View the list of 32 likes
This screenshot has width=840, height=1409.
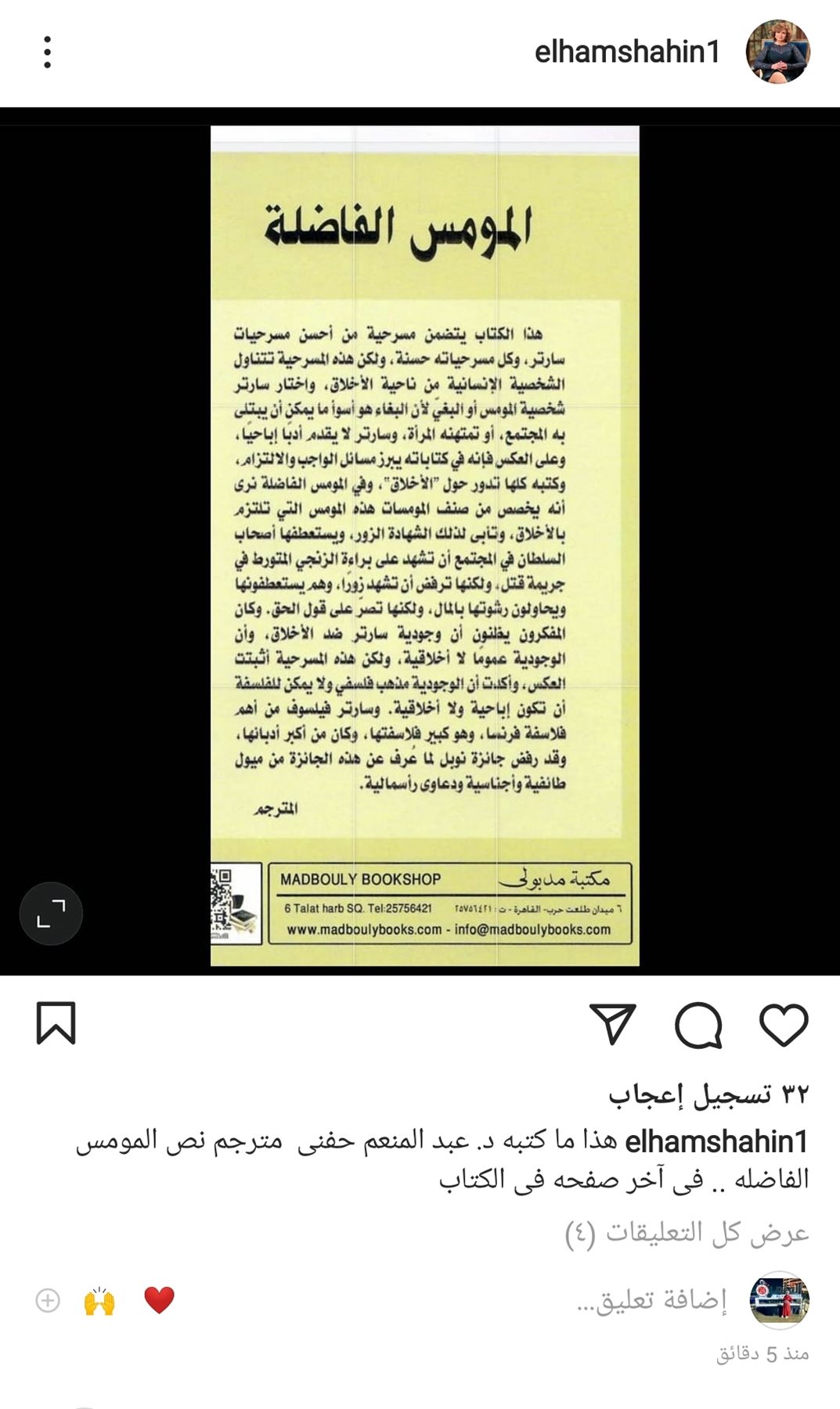(x=708, y=1094)
